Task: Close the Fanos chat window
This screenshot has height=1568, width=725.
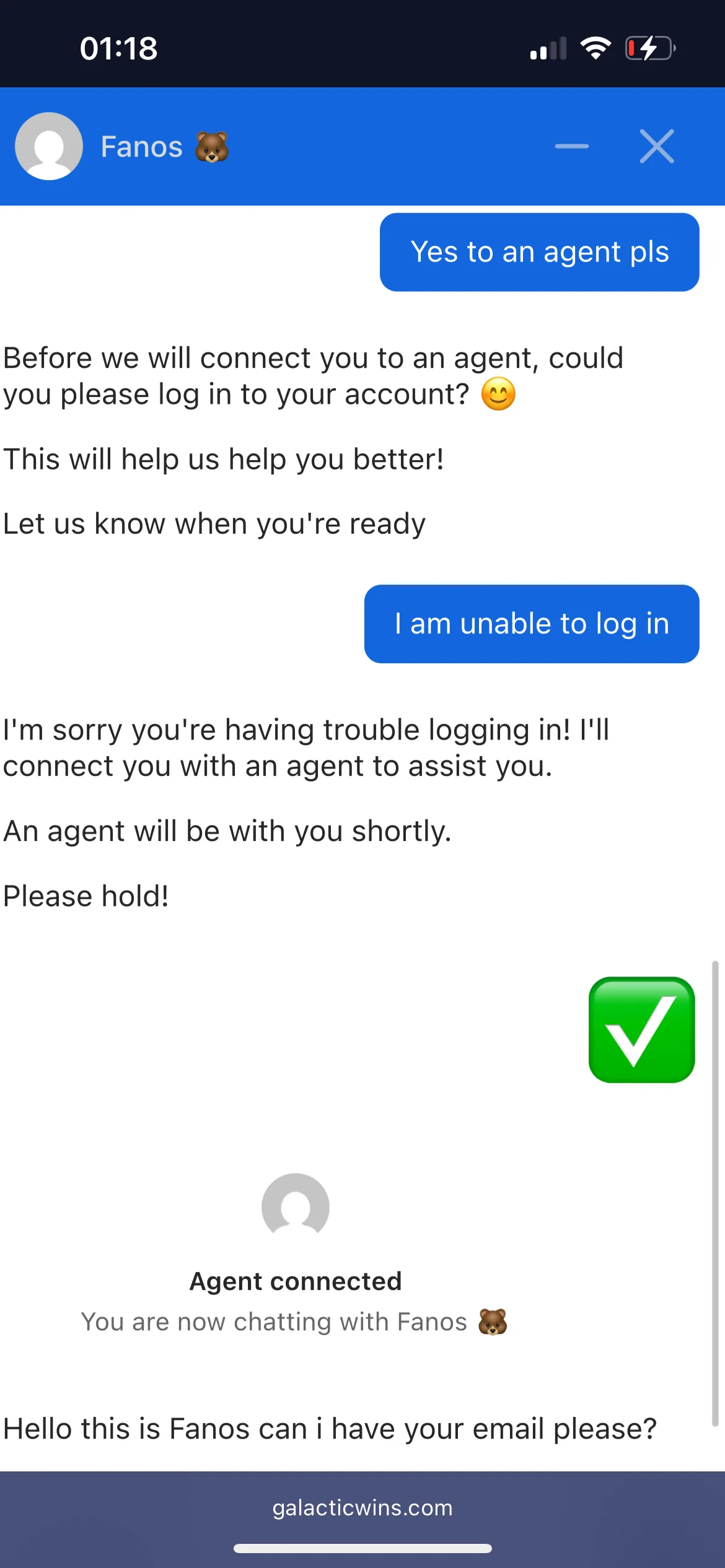Action: [x=656, y=147]
